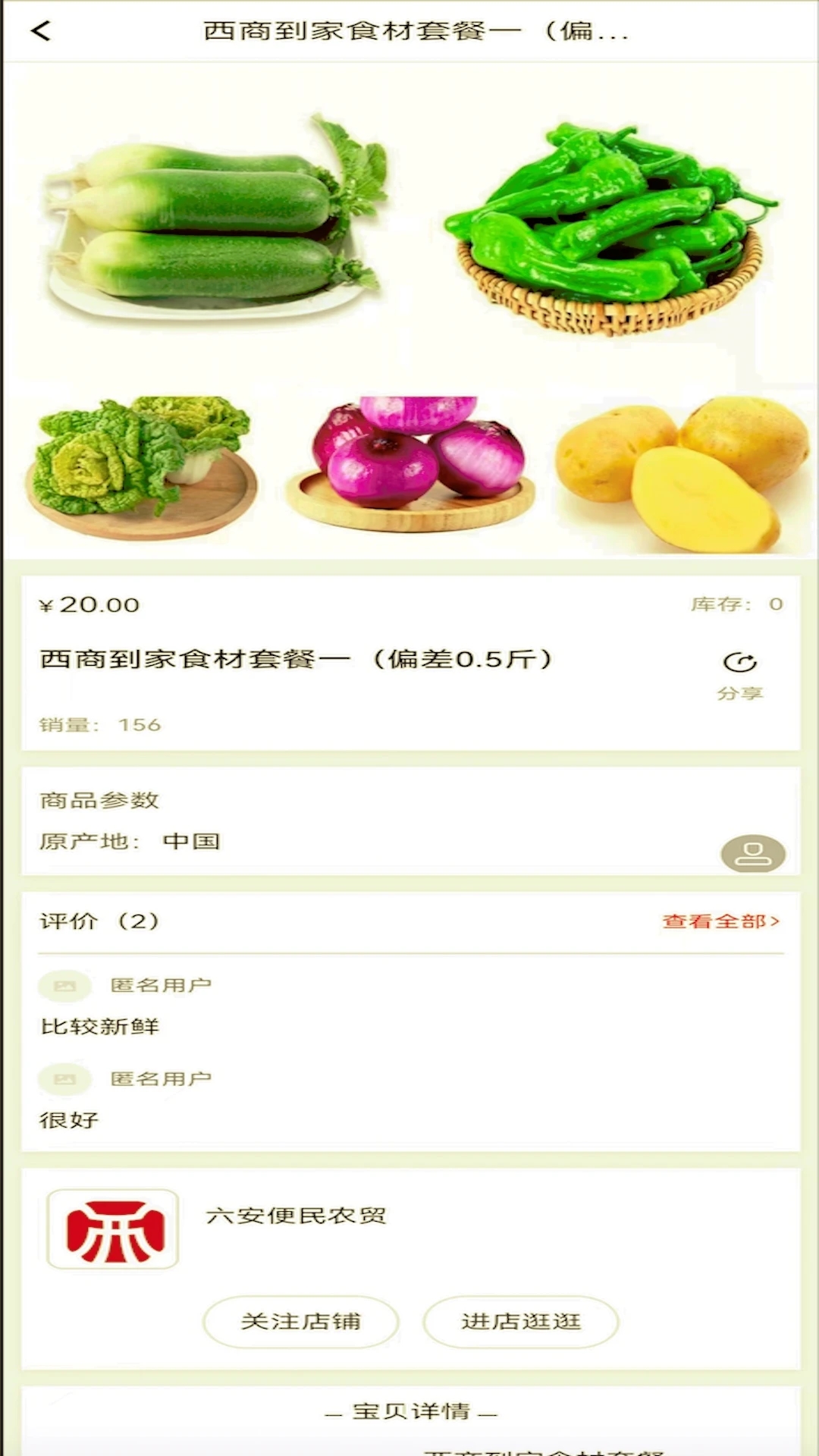
Task: Open the floating customer service icon
Action: coord(752,854)
